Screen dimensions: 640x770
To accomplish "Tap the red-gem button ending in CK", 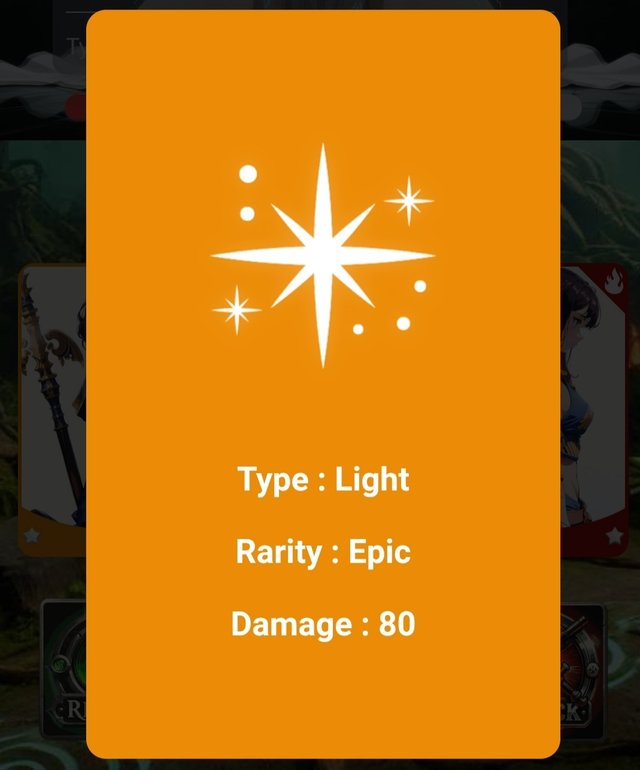I will pos(582,668).
